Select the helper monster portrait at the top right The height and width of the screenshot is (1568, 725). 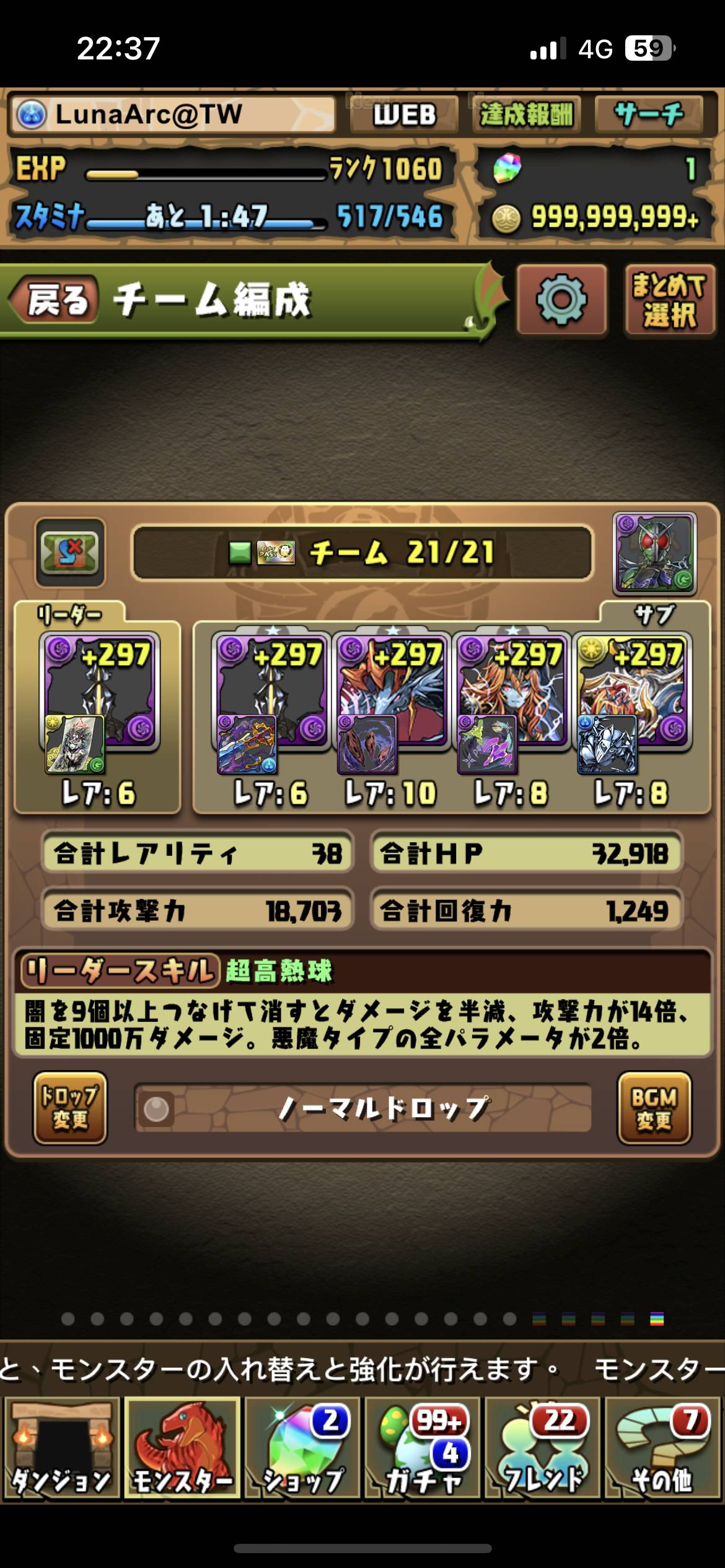pos(655,553)
